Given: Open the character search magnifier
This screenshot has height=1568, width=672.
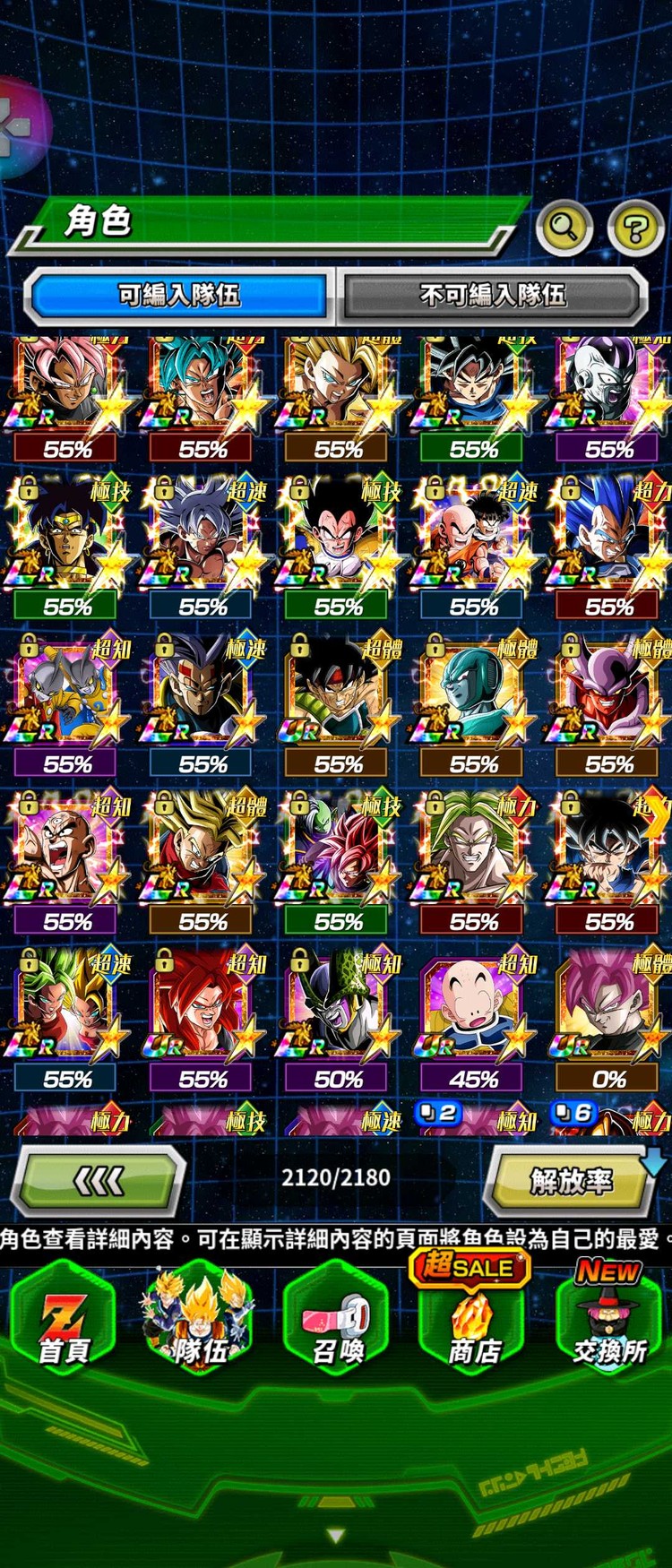Looking at the screenshot, I should point(564,228).
